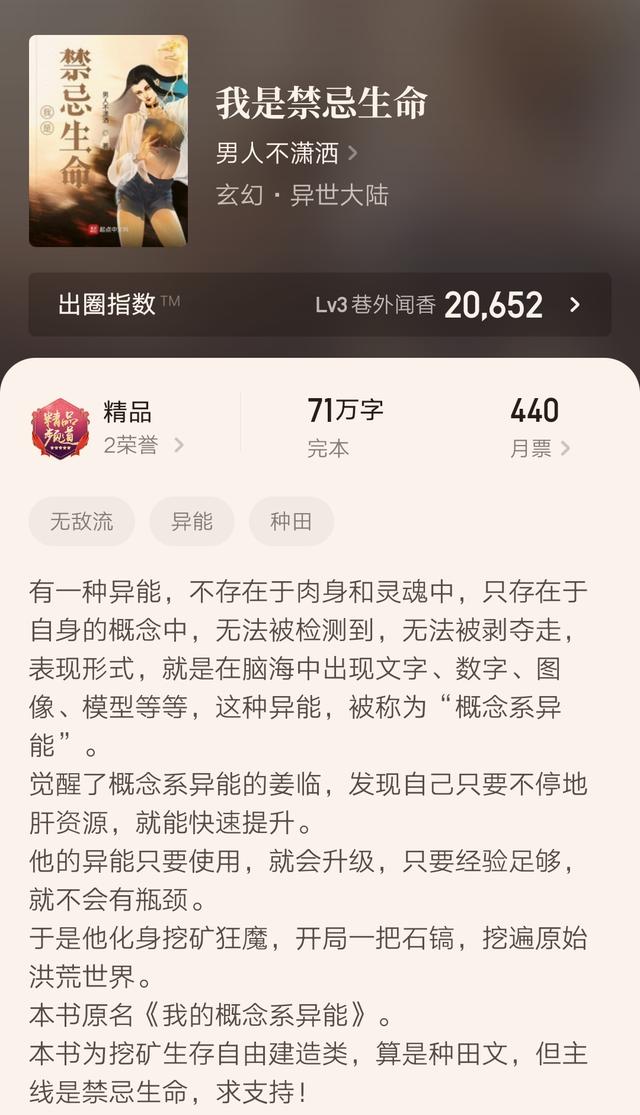Tap the 我是禁忌生命 book cover
640x1115 pixels.
pyautogui.click(x=109, y=141)
